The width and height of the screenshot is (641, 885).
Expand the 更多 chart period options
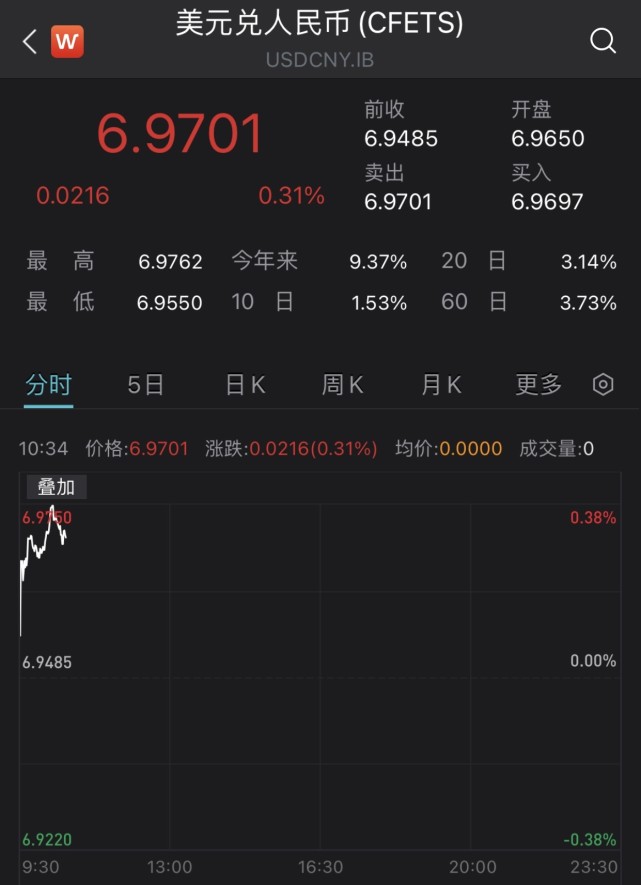coord(539,385)
